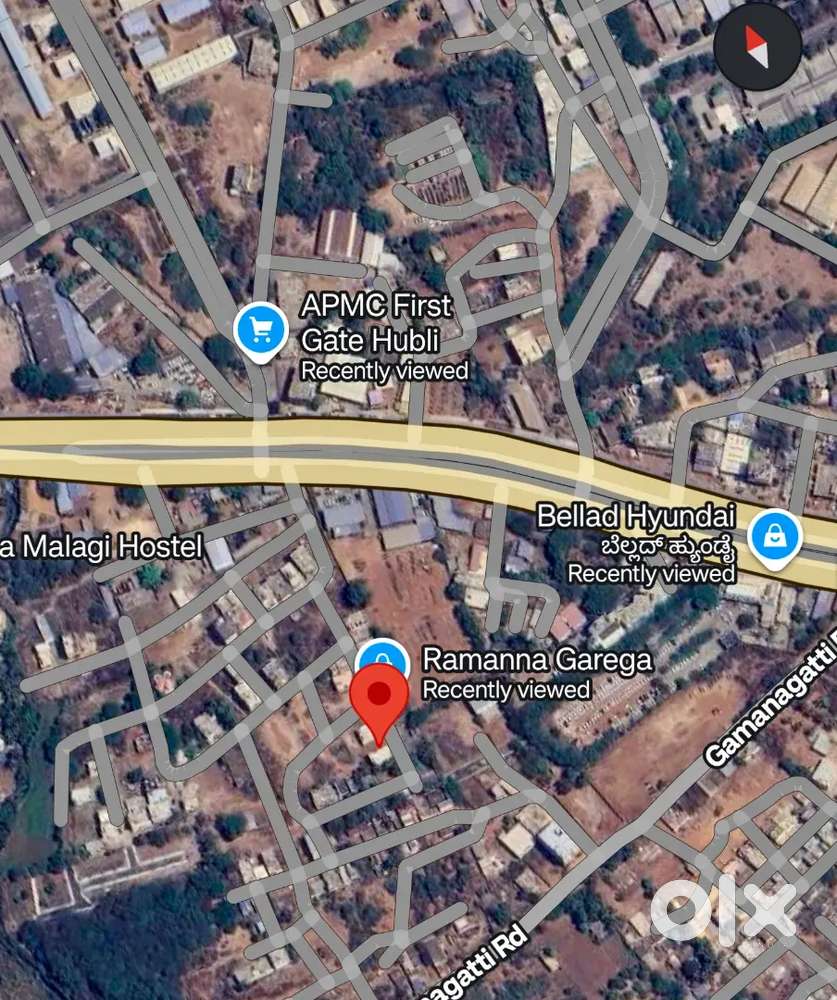This screenshot has height=1000, width=837.
Task: Toggle the Bellad Hyundai recently viewed pin
Action: click(775, 538)
